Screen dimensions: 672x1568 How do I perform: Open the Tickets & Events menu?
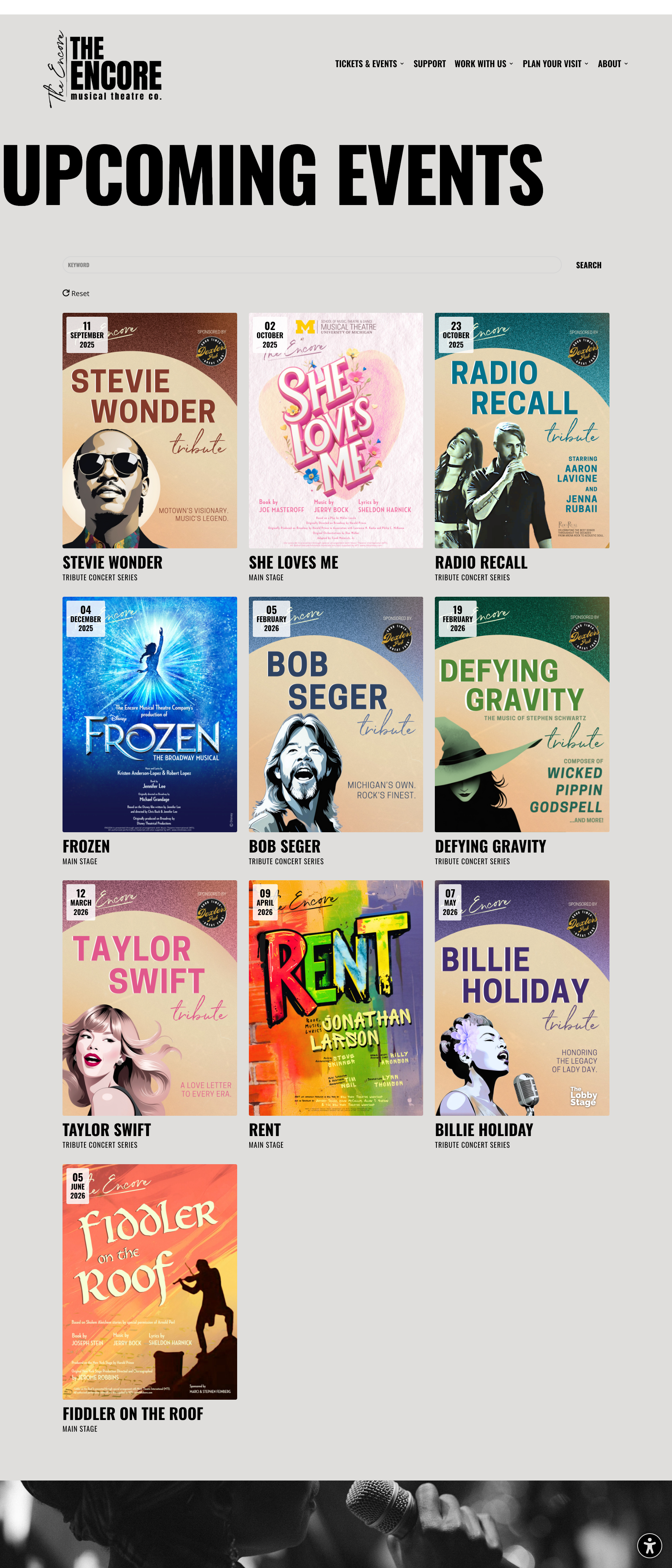(369, 64)
